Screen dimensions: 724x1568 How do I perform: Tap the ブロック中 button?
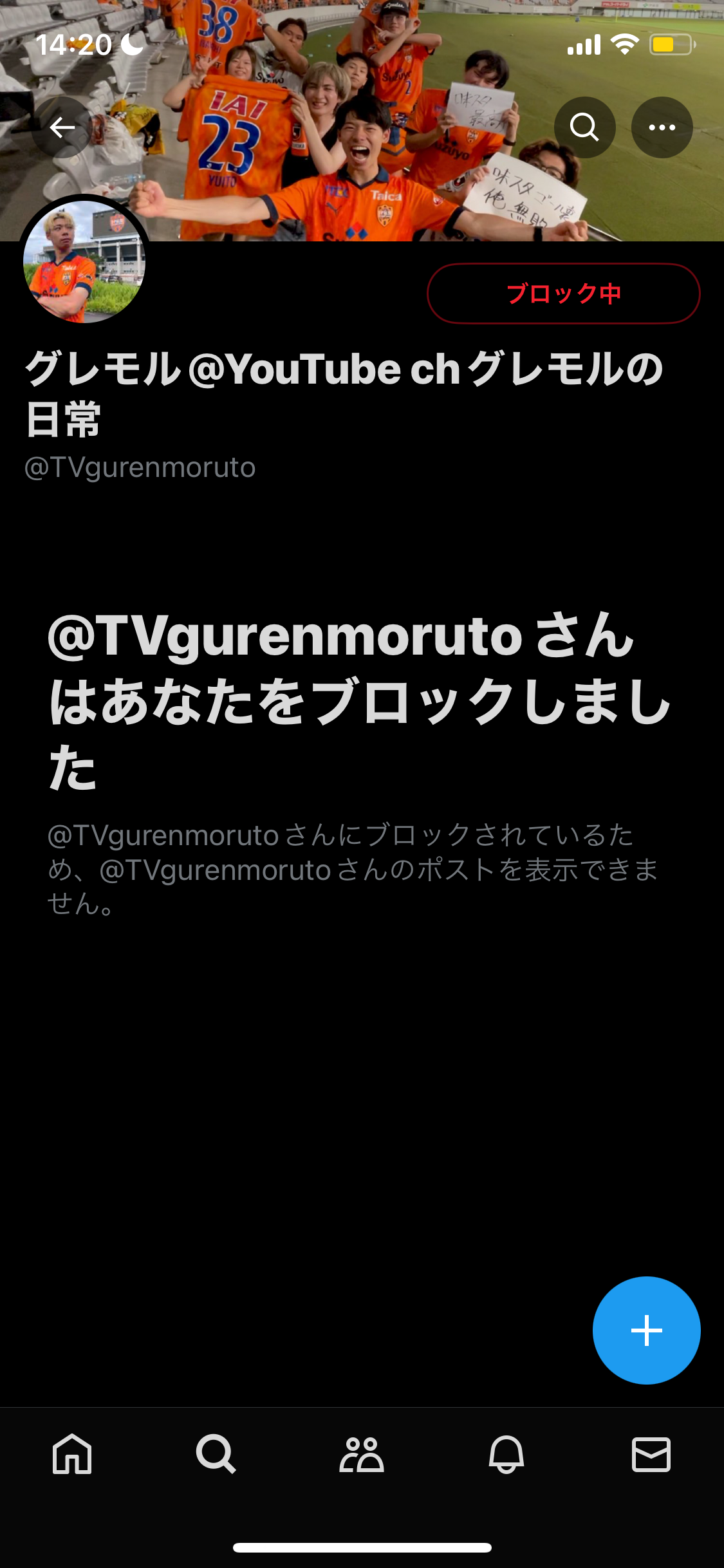563,294
